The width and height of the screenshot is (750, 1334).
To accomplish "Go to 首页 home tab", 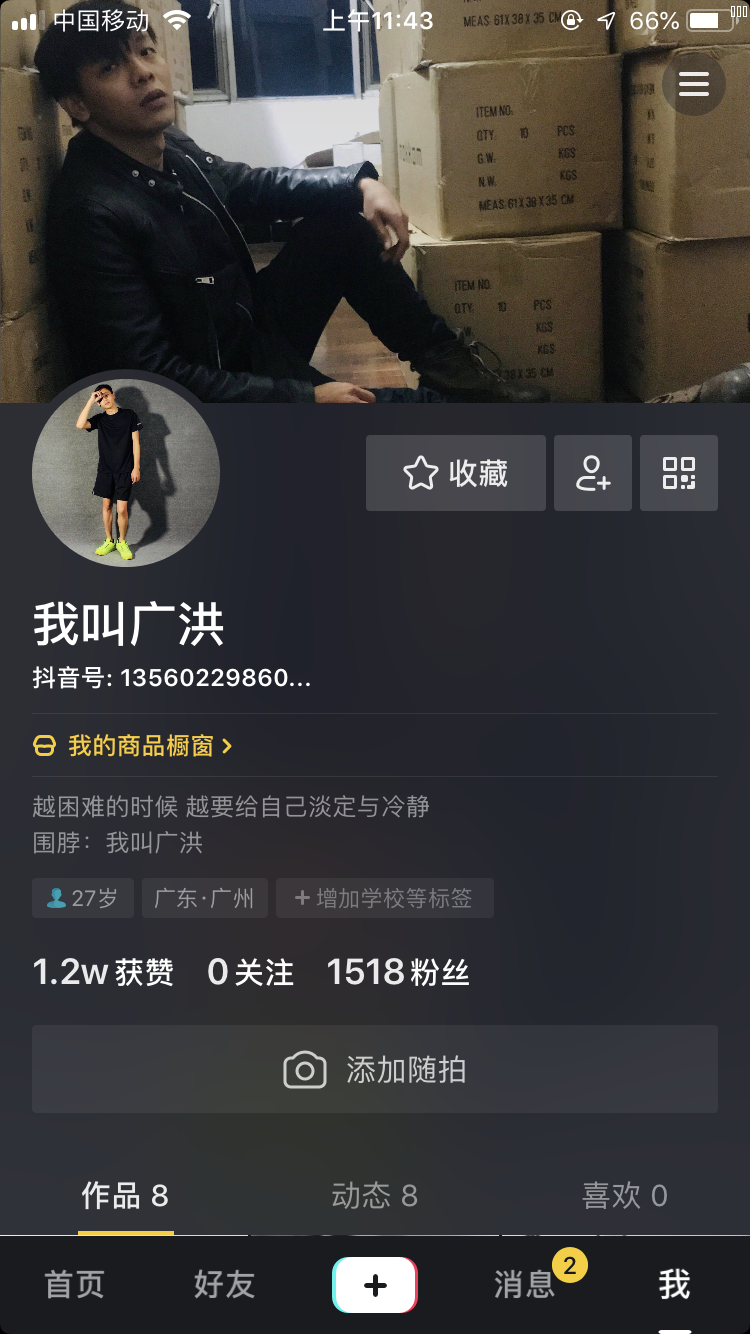I will [75, 1285].
